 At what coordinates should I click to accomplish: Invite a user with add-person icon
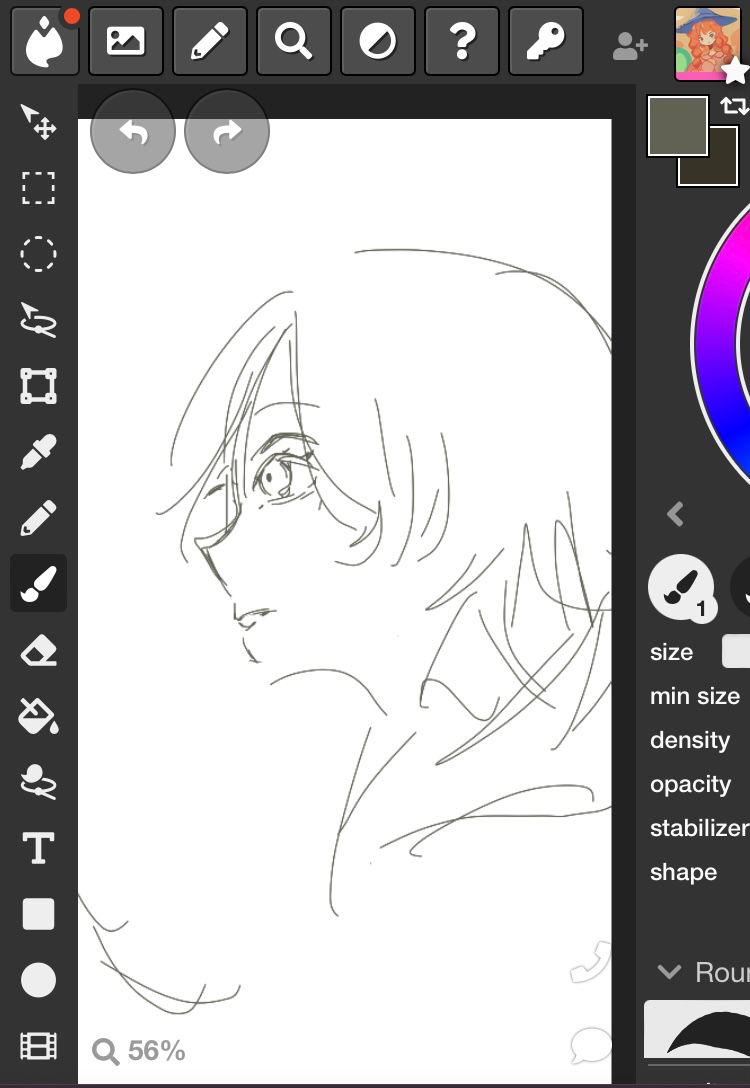(630, 46)
